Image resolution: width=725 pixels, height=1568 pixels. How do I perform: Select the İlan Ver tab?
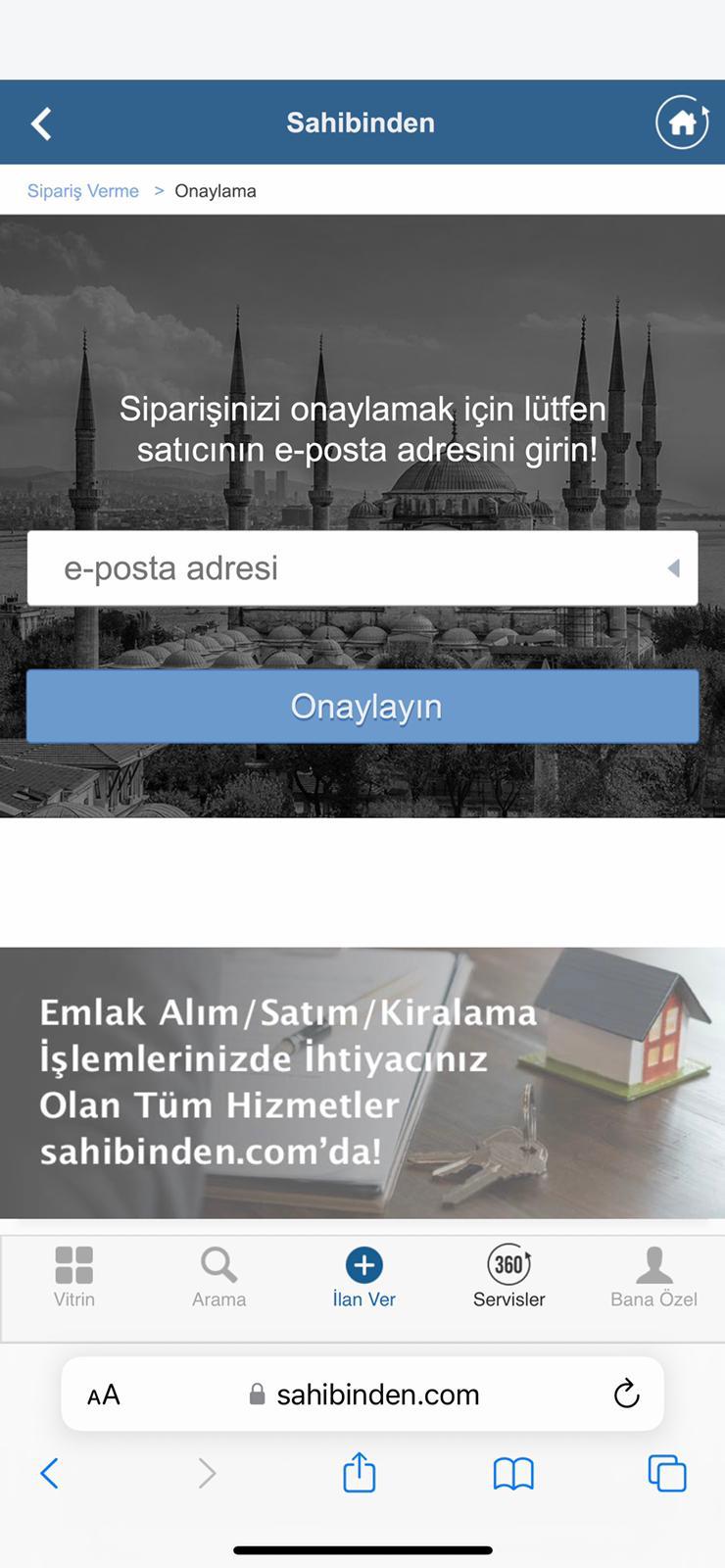(363, 1277)
